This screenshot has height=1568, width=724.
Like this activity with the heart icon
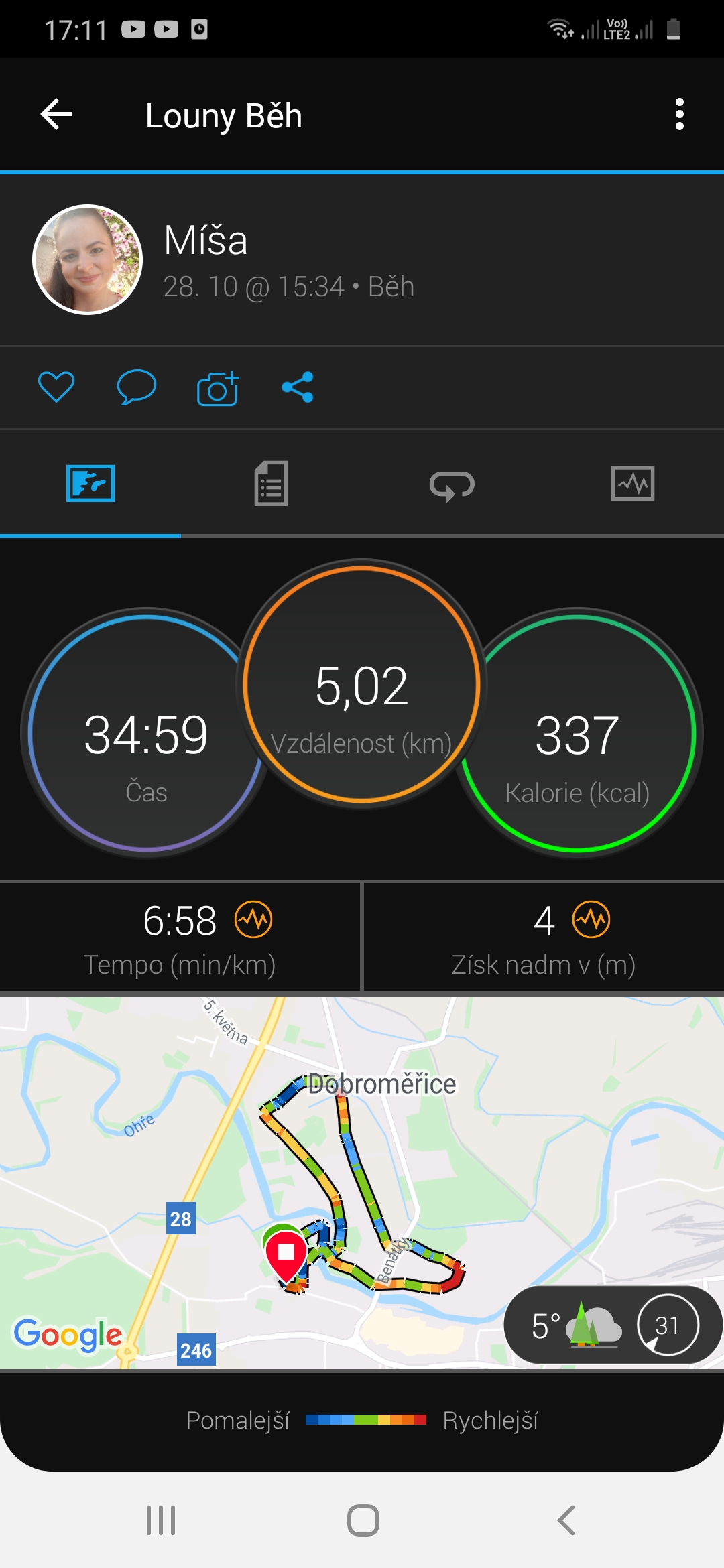56,387
